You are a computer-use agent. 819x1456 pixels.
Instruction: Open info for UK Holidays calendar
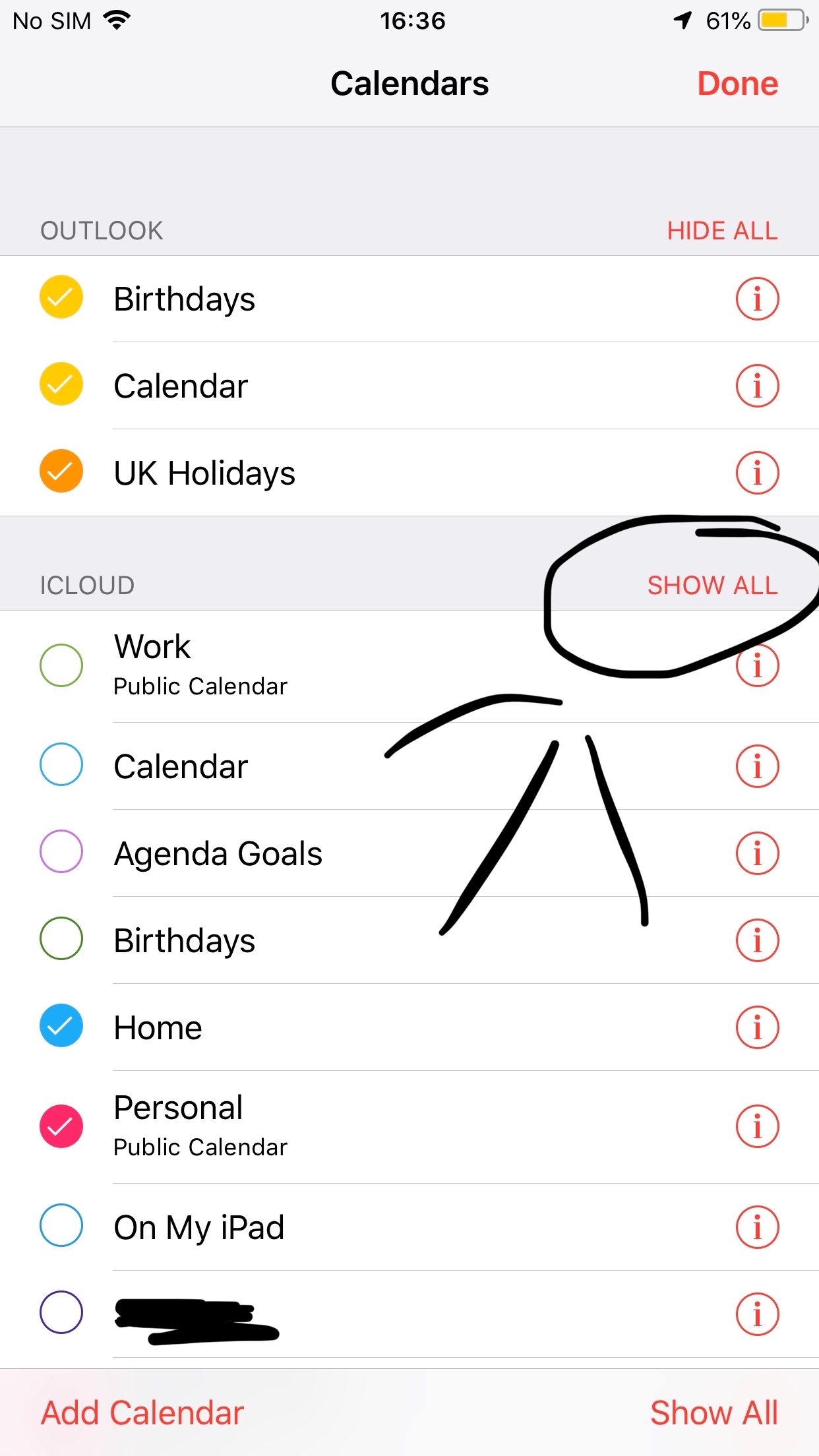click(757, 473)
